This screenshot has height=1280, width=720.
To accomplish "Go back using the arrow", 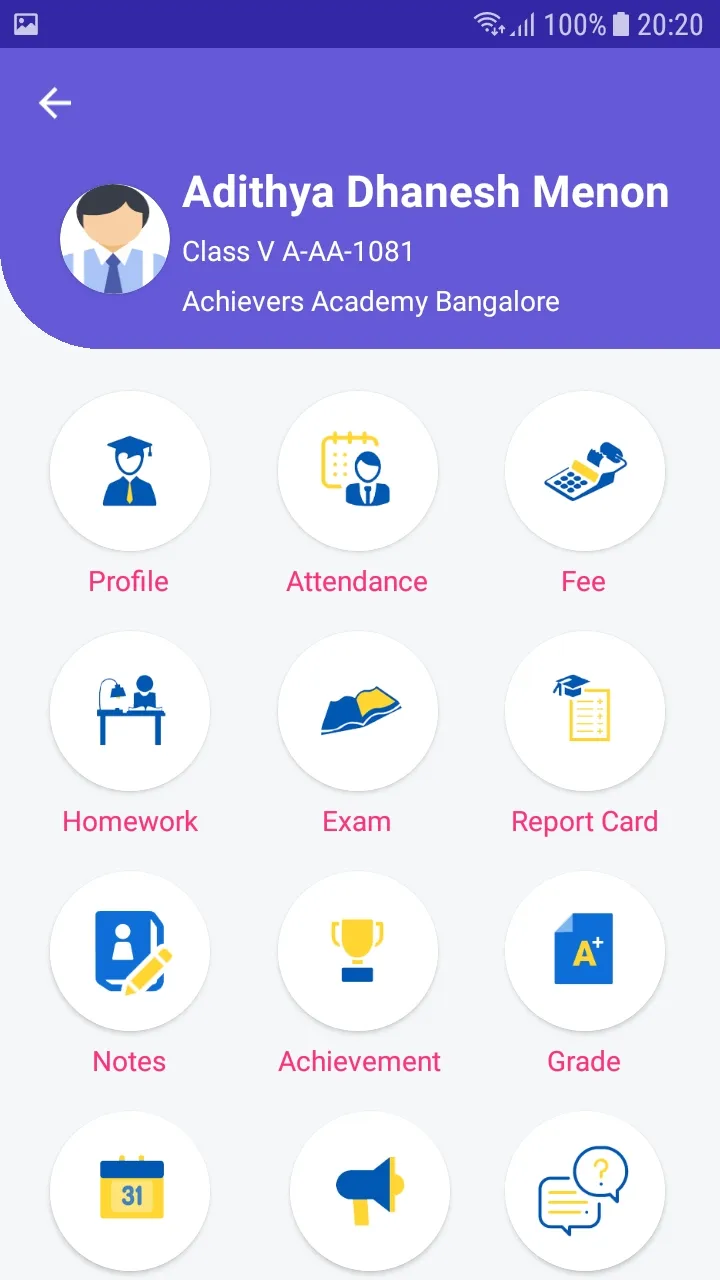I will (x=55, y=103).
